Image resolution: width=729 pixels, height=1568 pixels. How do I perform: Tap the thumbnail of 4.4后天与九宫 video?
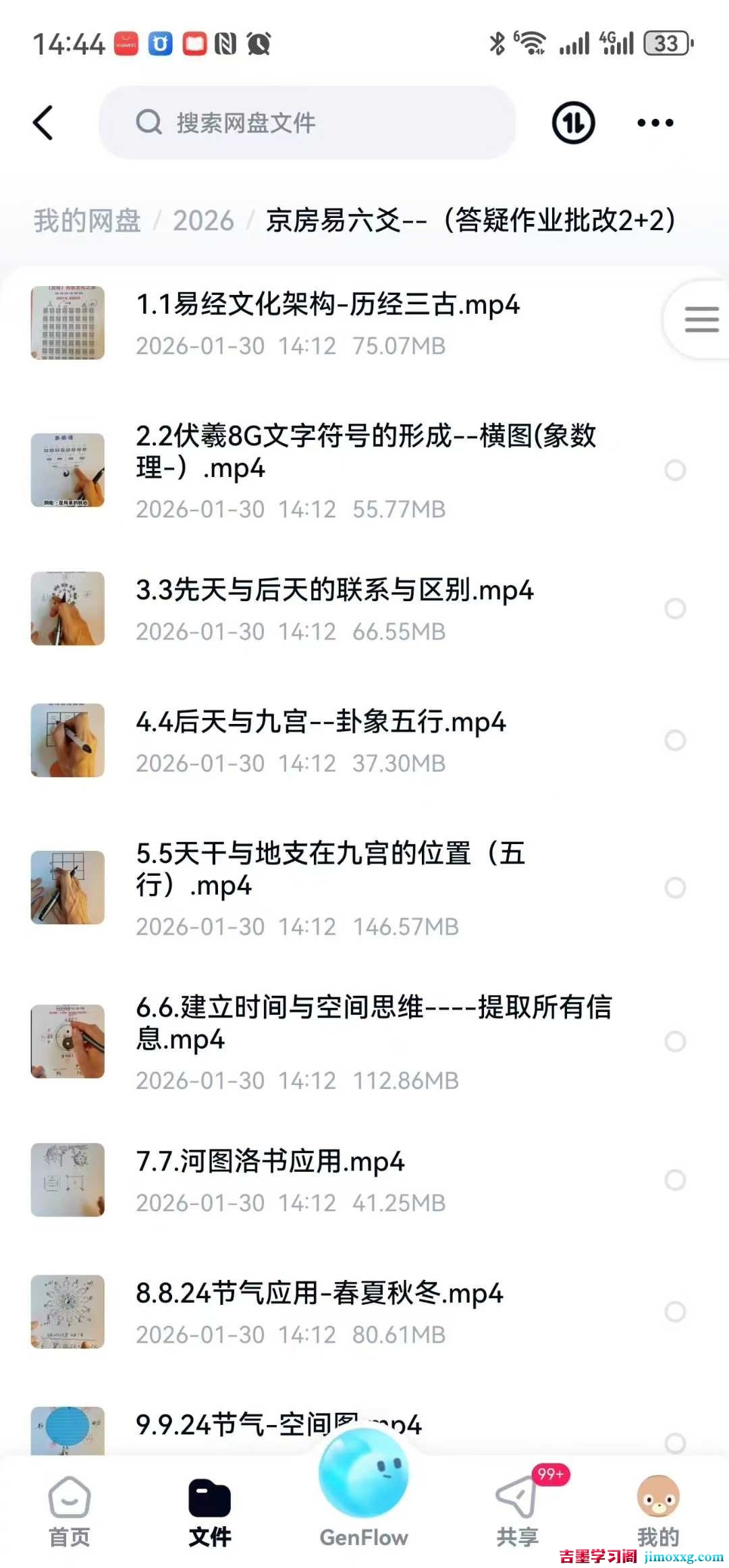pos(67,740)
